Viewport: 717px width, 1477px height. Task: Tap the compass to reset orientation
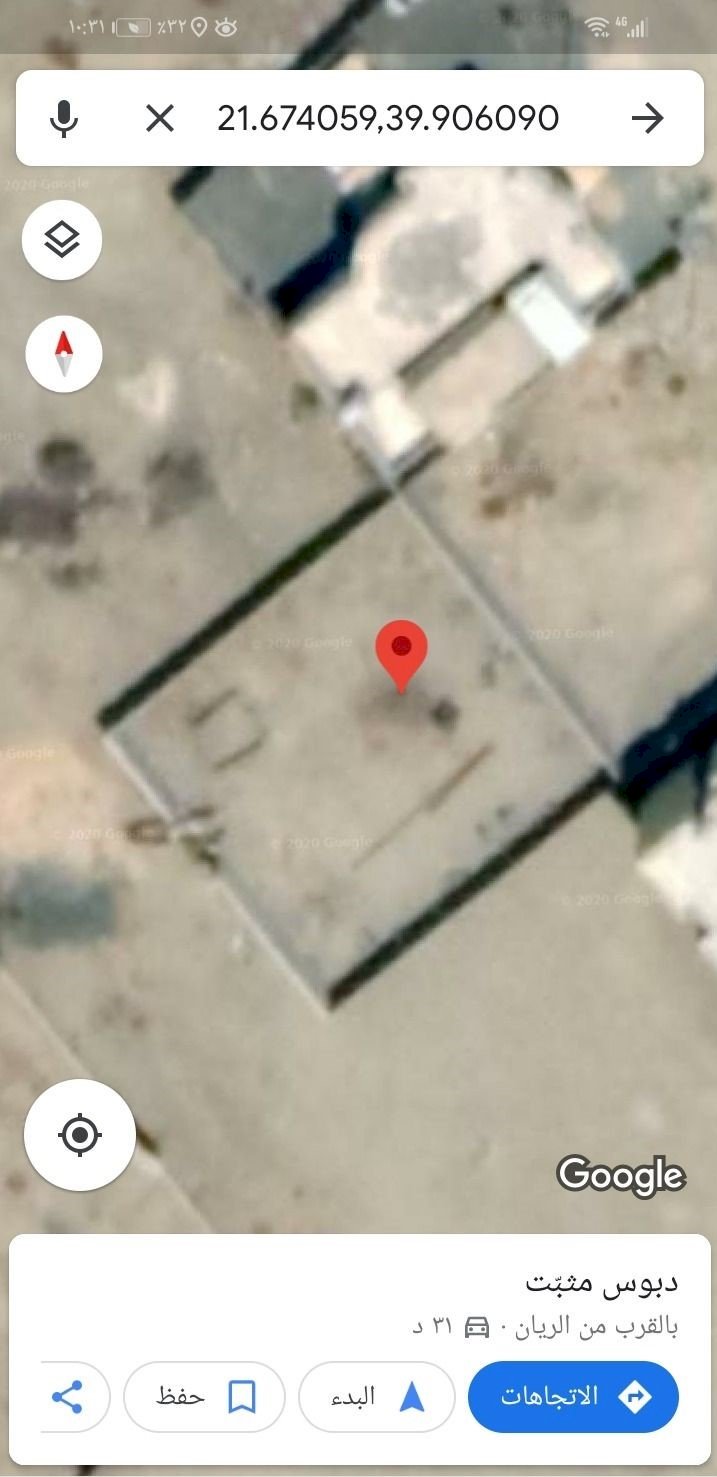pos(64,353)
